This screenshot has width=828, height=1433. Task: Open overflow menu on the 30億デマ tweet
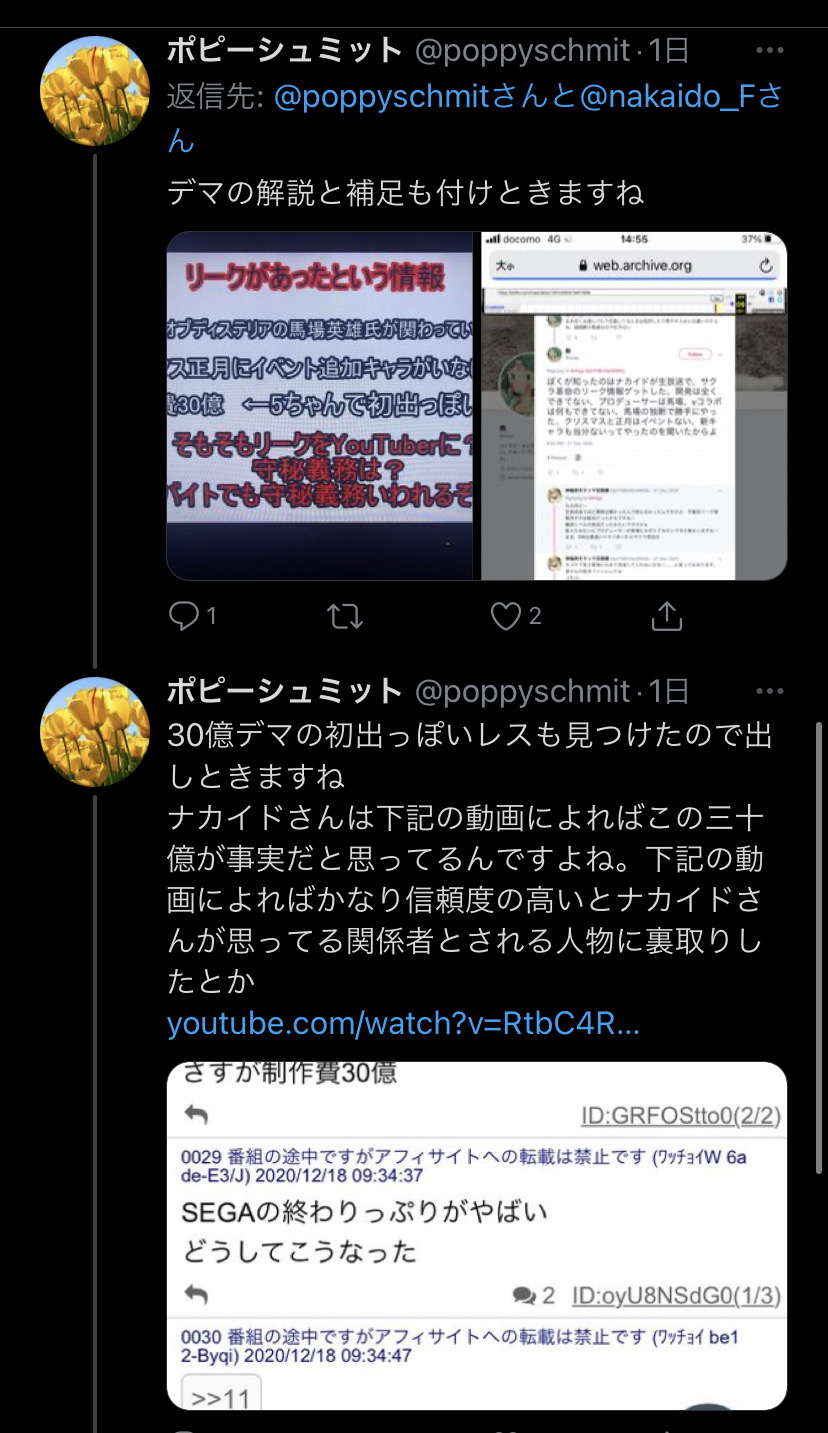click(769, 691)
